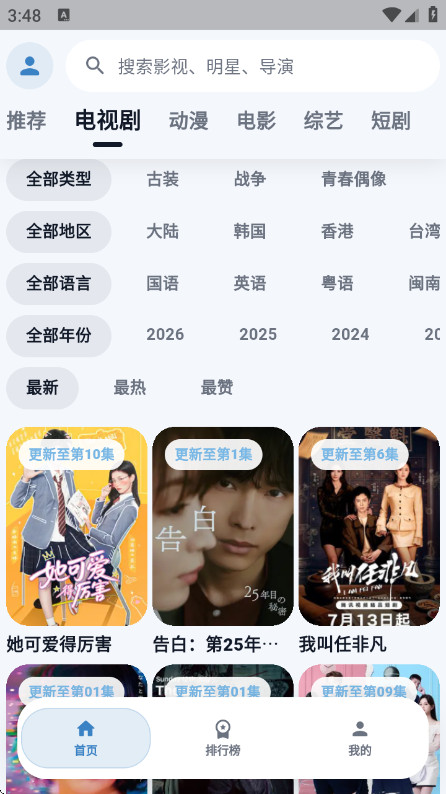The height and width of the screenshot is (794, 446).
Task: Sort by 最热
Action: coord(130,388)
